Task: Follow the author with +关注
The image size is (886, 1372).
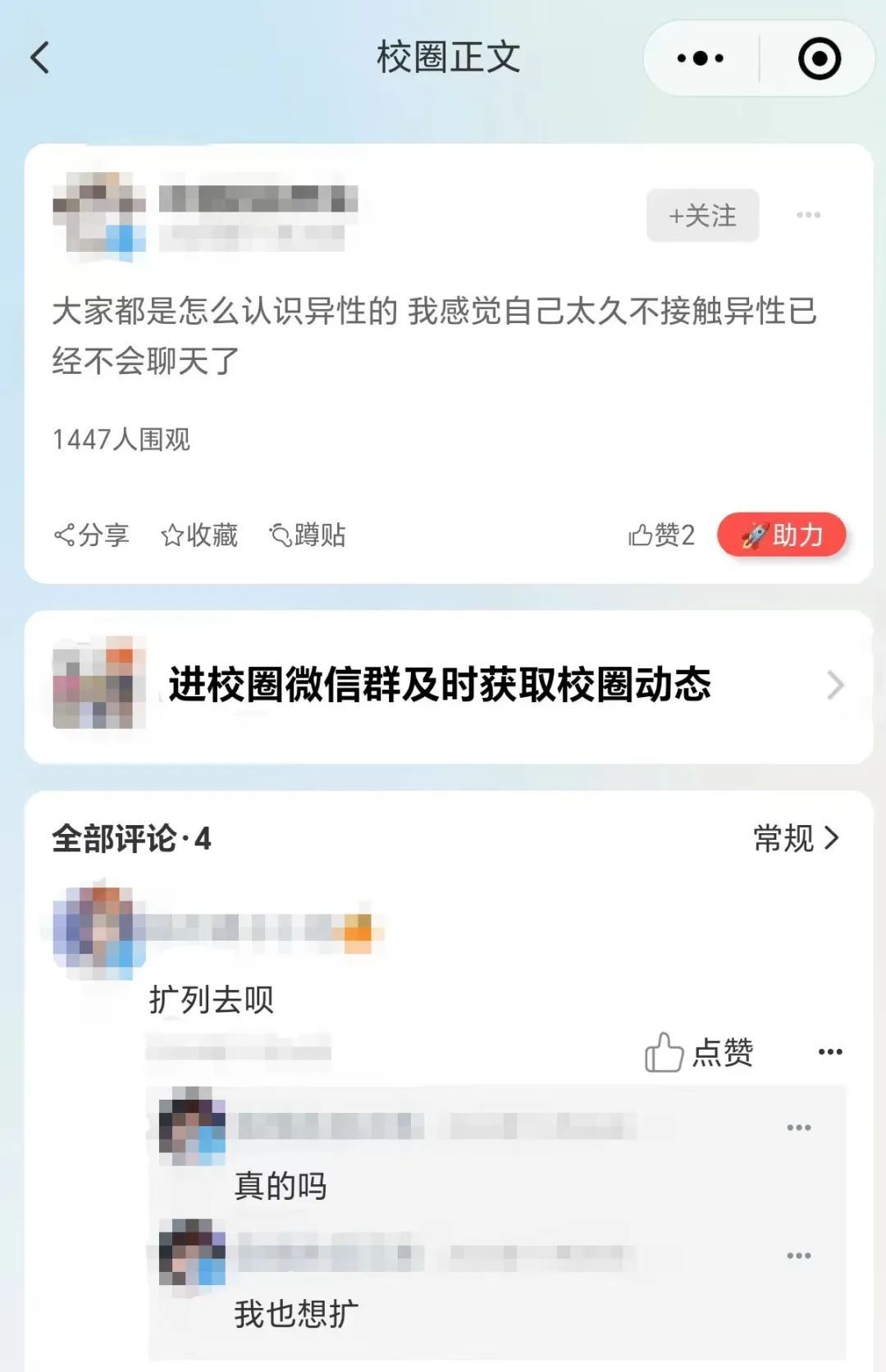Action: pos(702,216)
